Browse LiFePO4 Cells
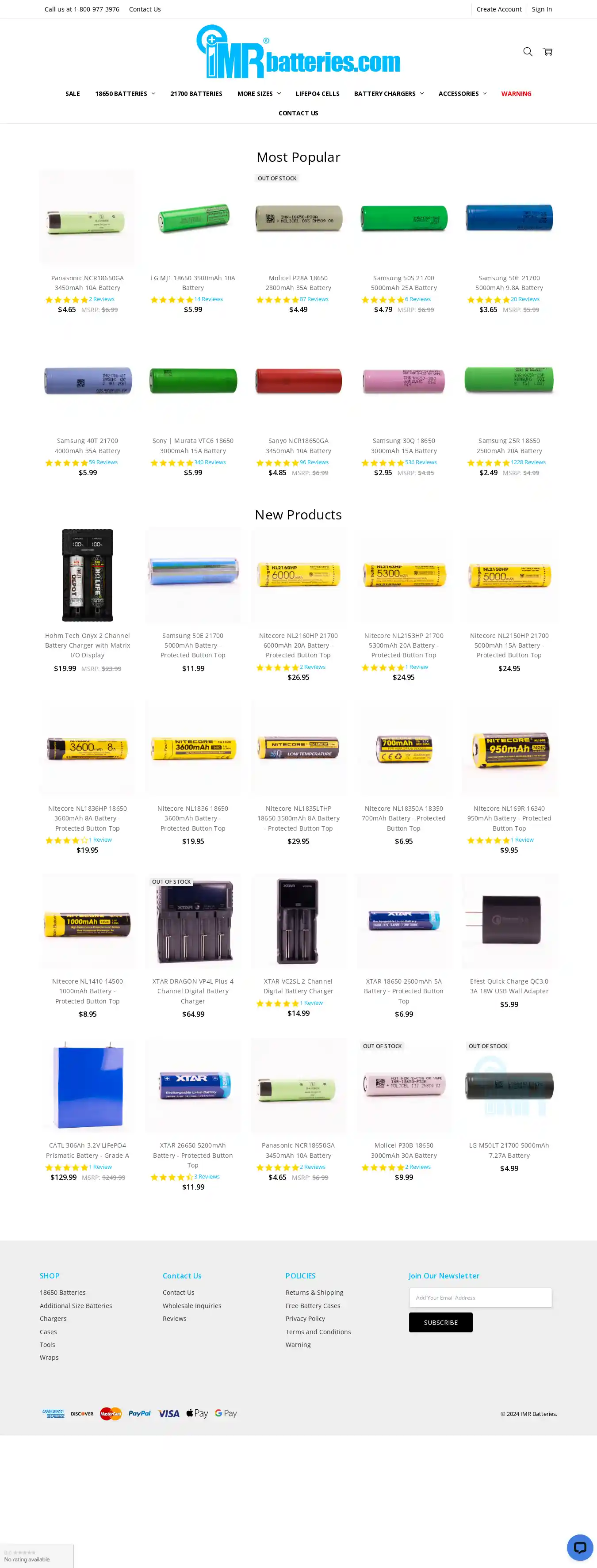Viewport: 597px width, 1568px height. 318,94
